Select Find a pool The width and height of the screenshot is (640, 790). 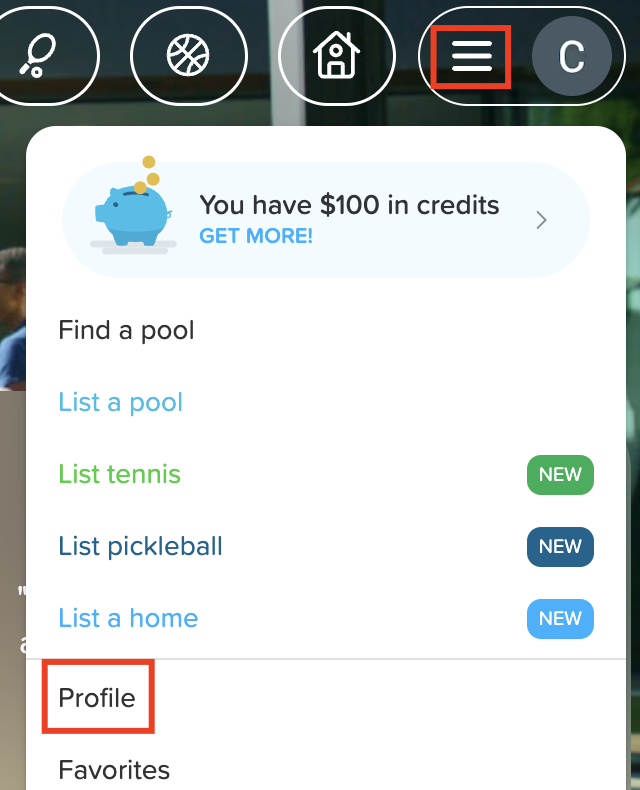[x=126, y=330]
